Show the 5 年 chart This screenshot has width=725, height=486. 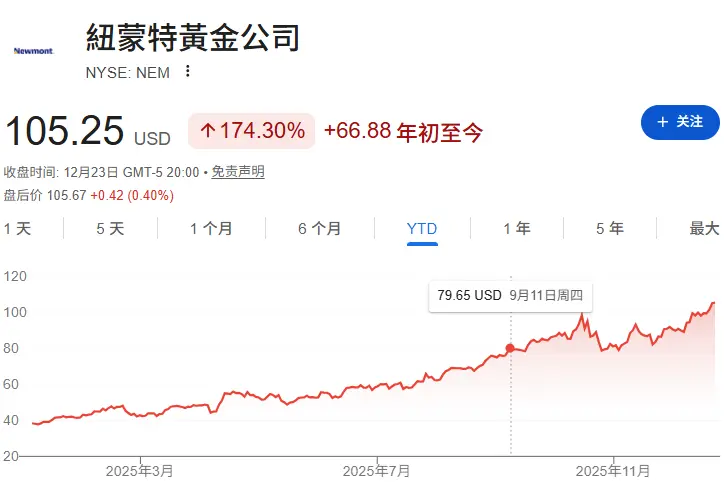[x=609, y=229]
